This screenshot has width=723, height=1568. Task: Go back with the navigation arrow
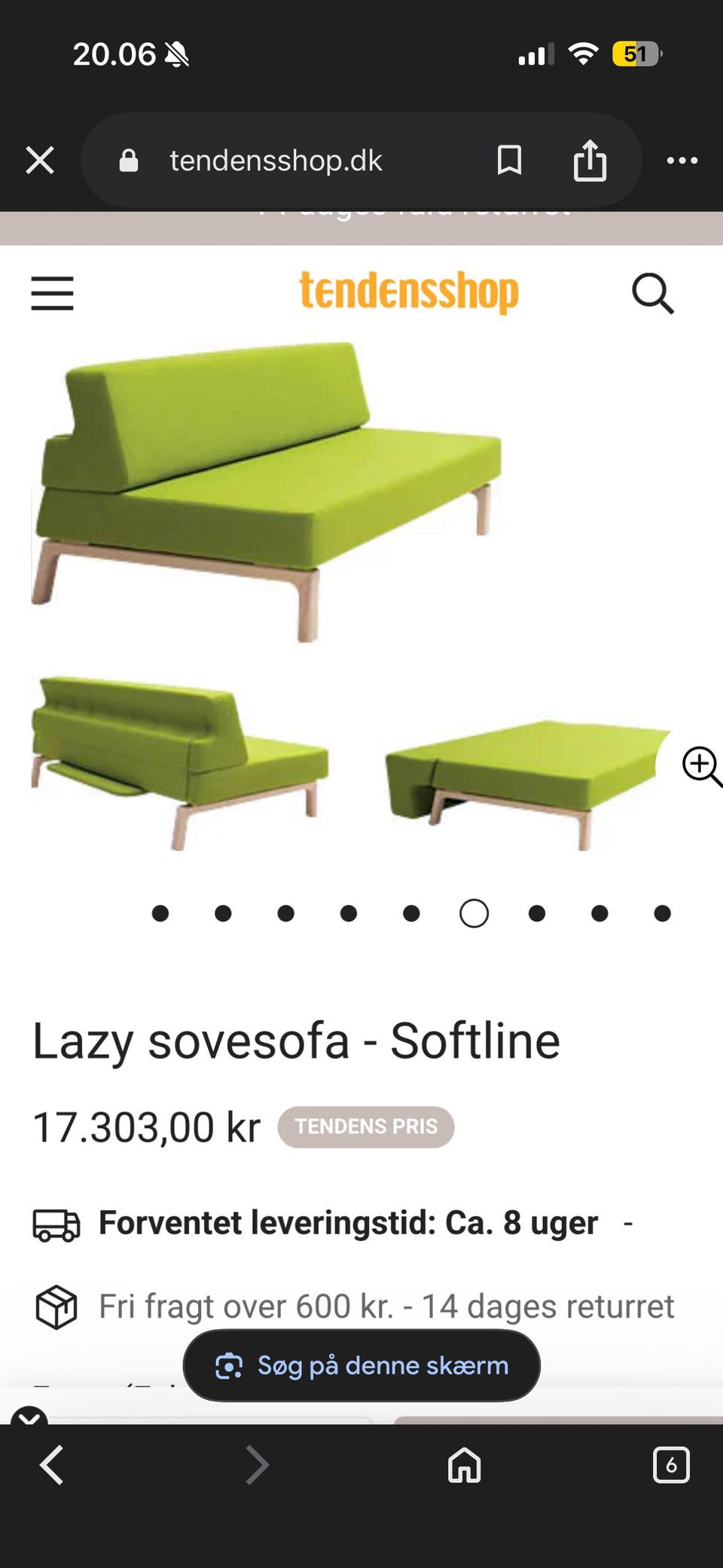(x=51, y=1466)
